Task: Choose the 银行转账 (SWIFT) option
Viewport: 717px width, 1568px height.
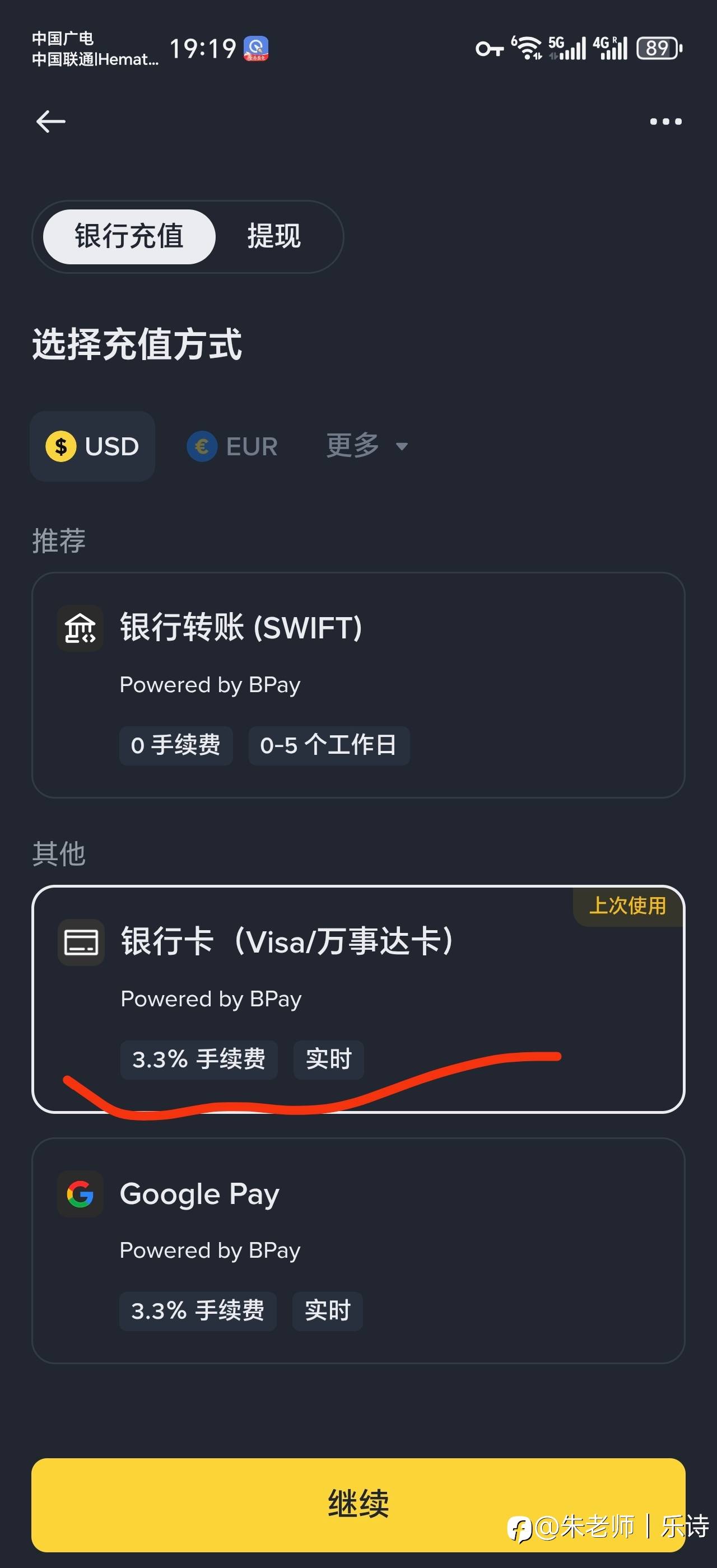Action: pos(358,686)
